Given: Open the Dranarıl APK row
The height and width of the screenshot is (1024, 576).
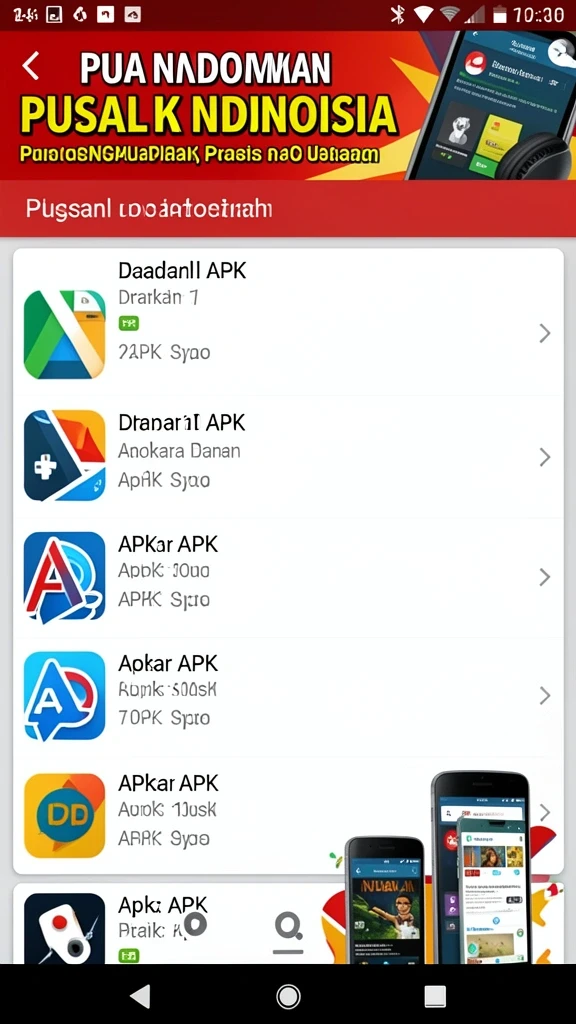Looking at the screenshot, I should click(x=288, y=456).
